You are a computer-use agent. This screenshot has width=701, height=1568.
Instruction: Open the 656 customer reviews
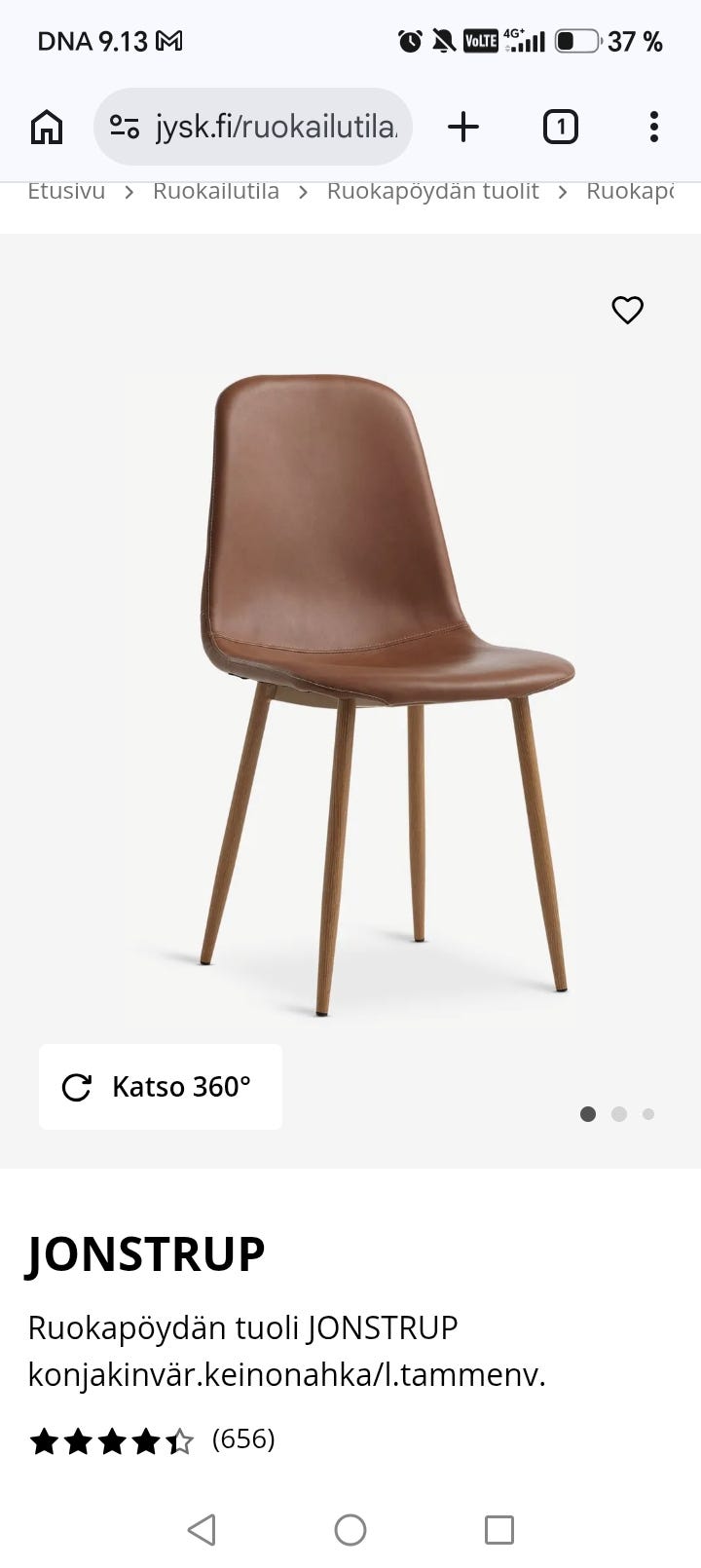coord(243,1438)
